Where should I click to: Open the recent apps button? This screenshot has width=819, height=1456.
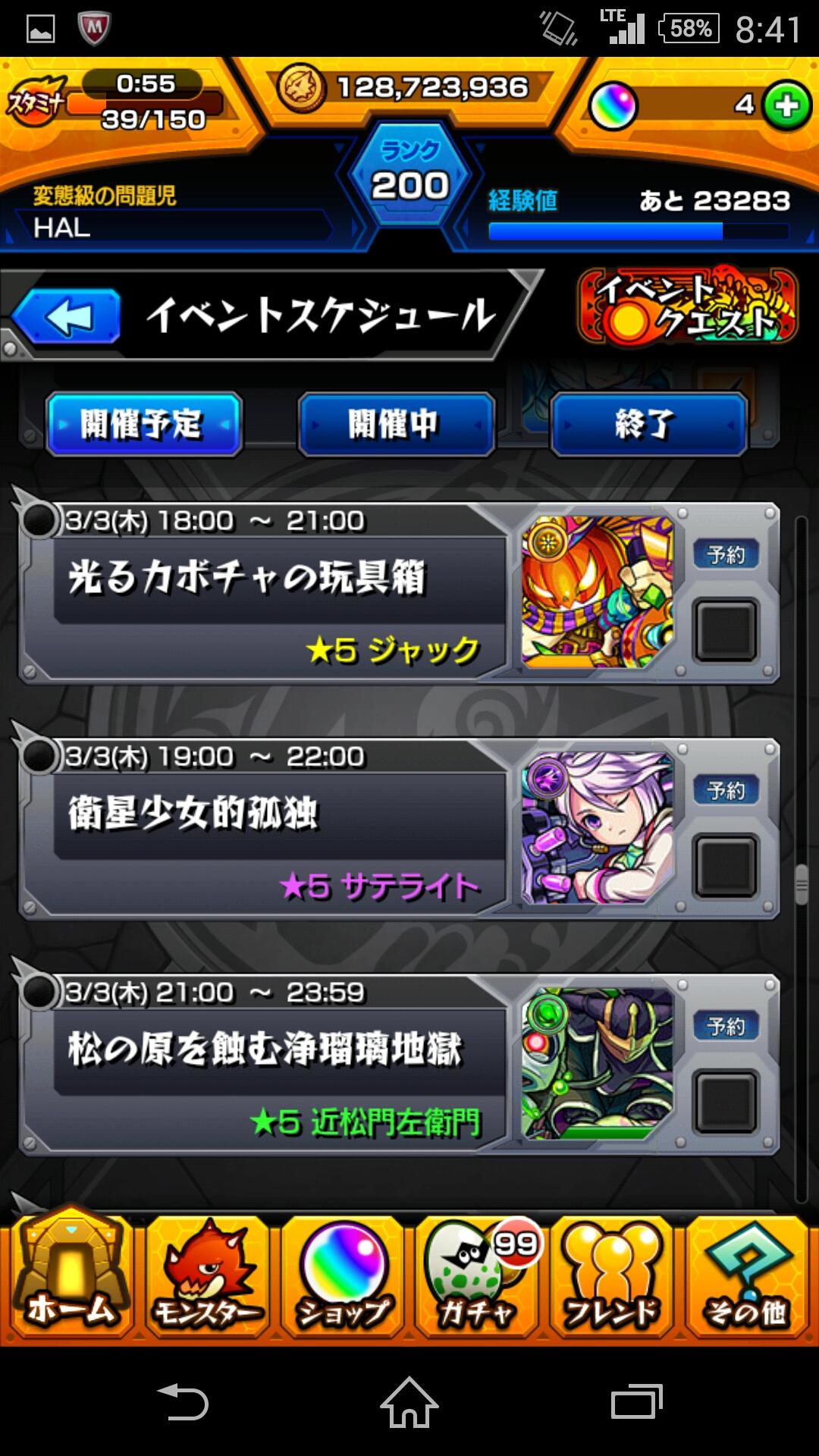pyautogui.click(x=636, y=1402)
